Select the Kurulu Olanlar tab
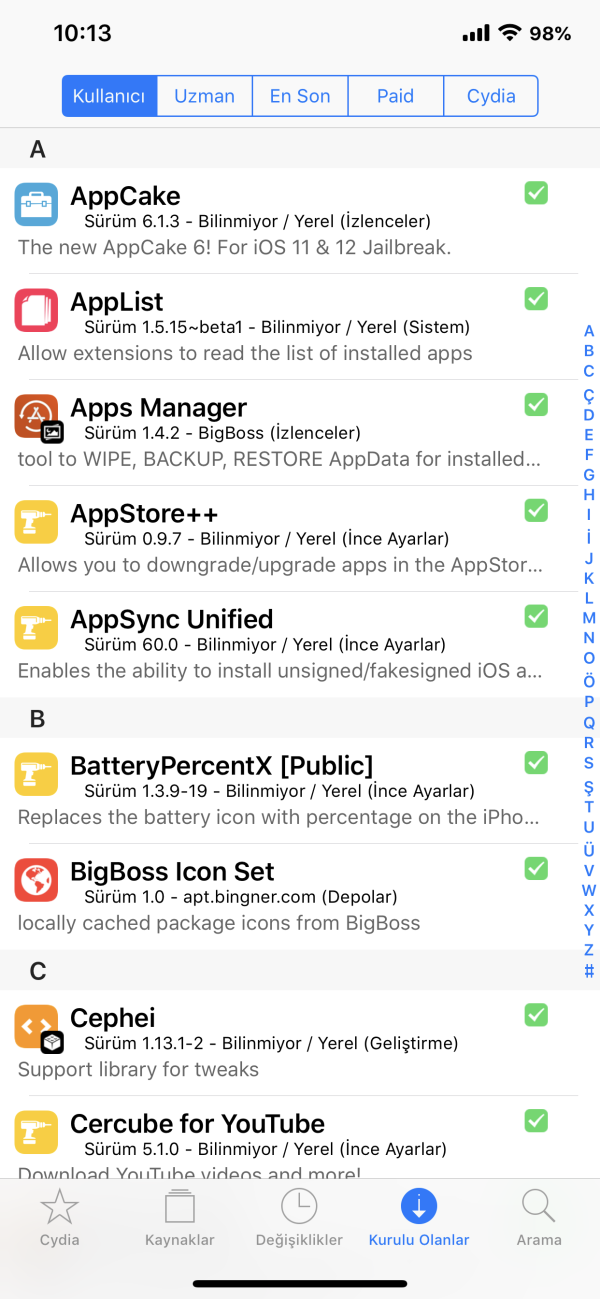This screenshot has width=600, height=1299. coord(419,1218)
